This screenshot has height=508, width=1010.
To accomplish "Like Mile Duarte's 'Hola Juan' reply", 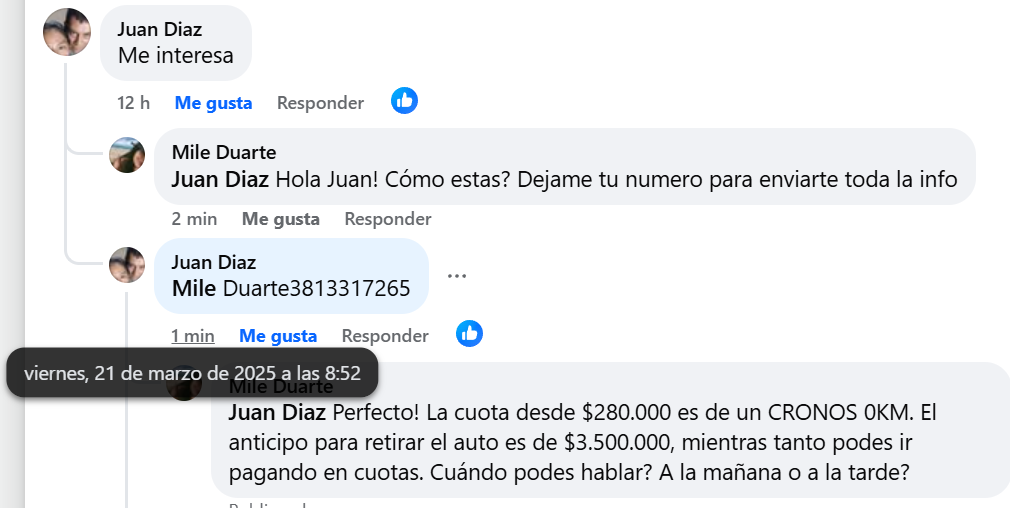I will (281, 219).
